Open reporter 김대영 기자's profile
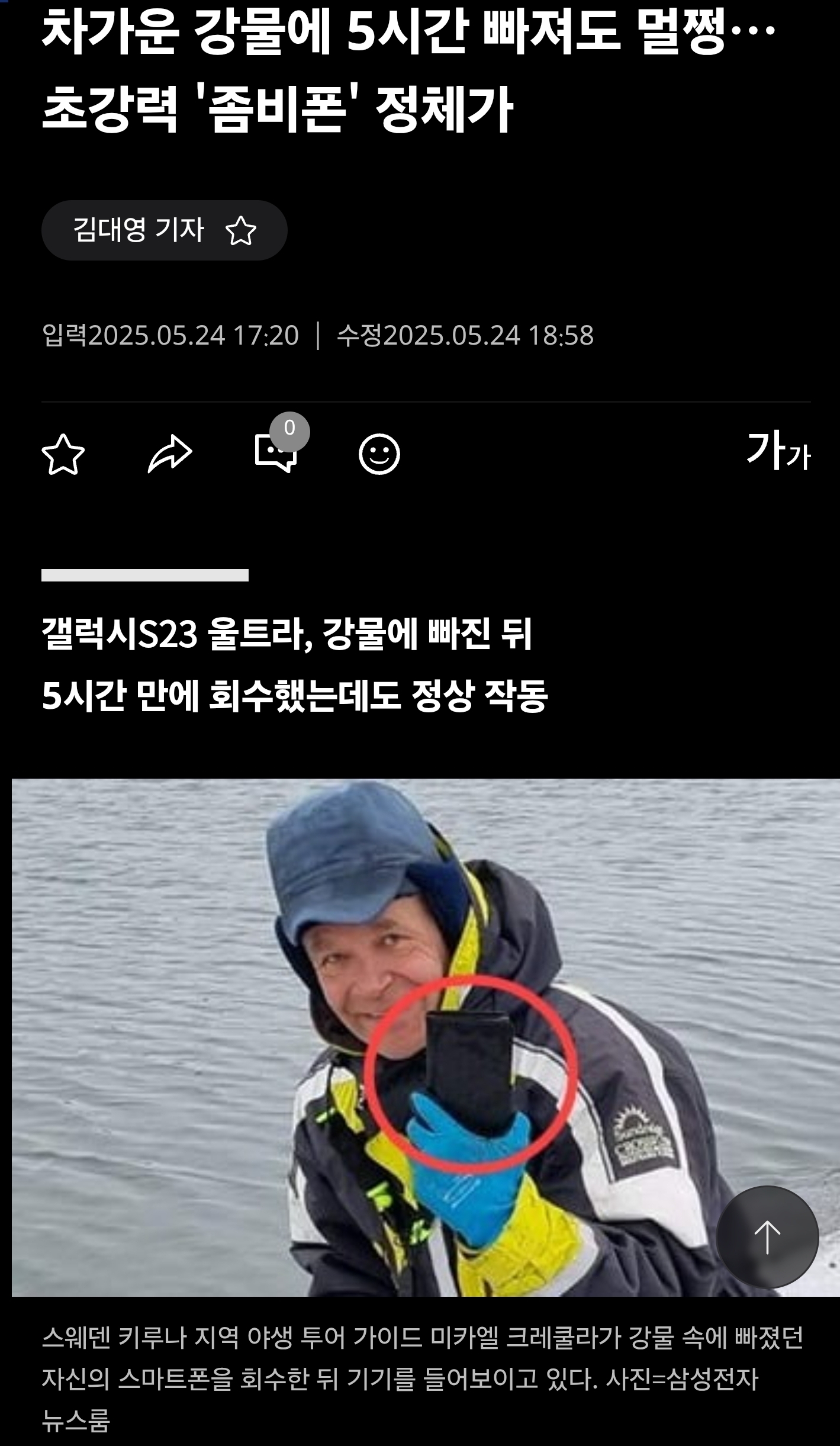The width and height of the screenshot is (840, 1446). (x=139, y=230)
